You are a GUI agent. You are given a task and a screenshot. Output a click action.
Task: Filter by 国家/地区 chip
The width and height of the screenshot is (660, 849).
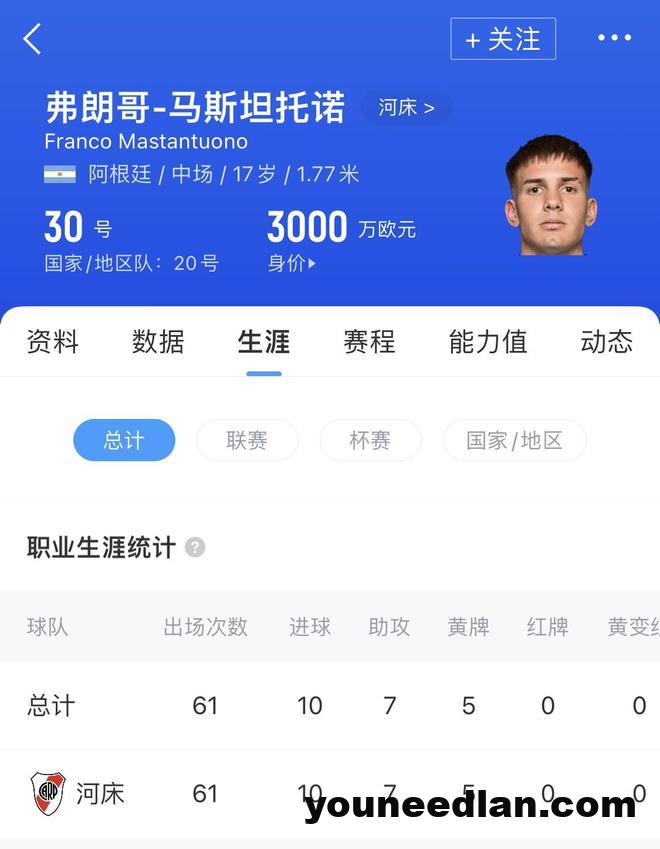514,440
